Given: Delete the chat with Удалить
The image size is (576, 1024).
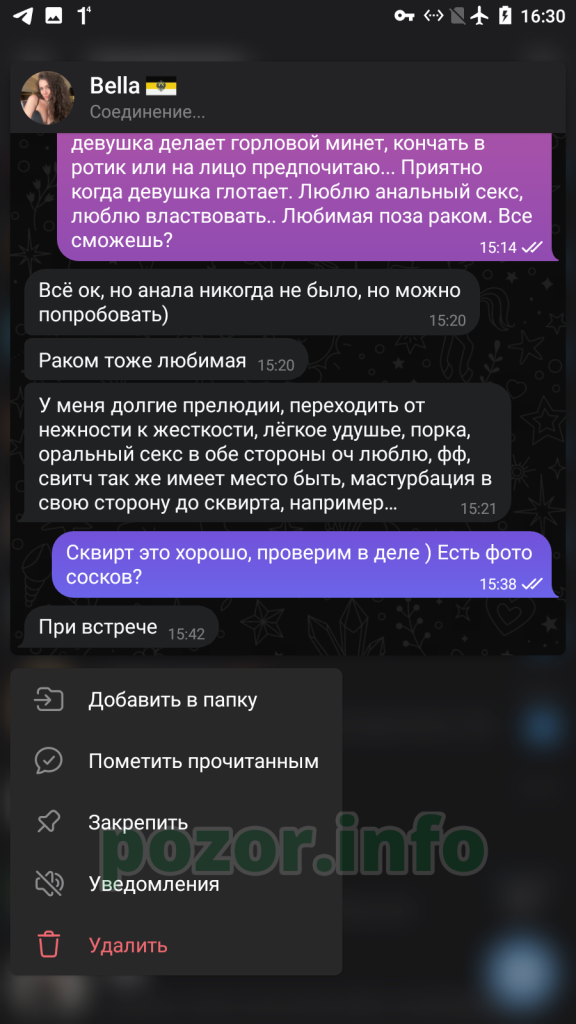Looking at the screenshot, I should click(x=176, y=945).
